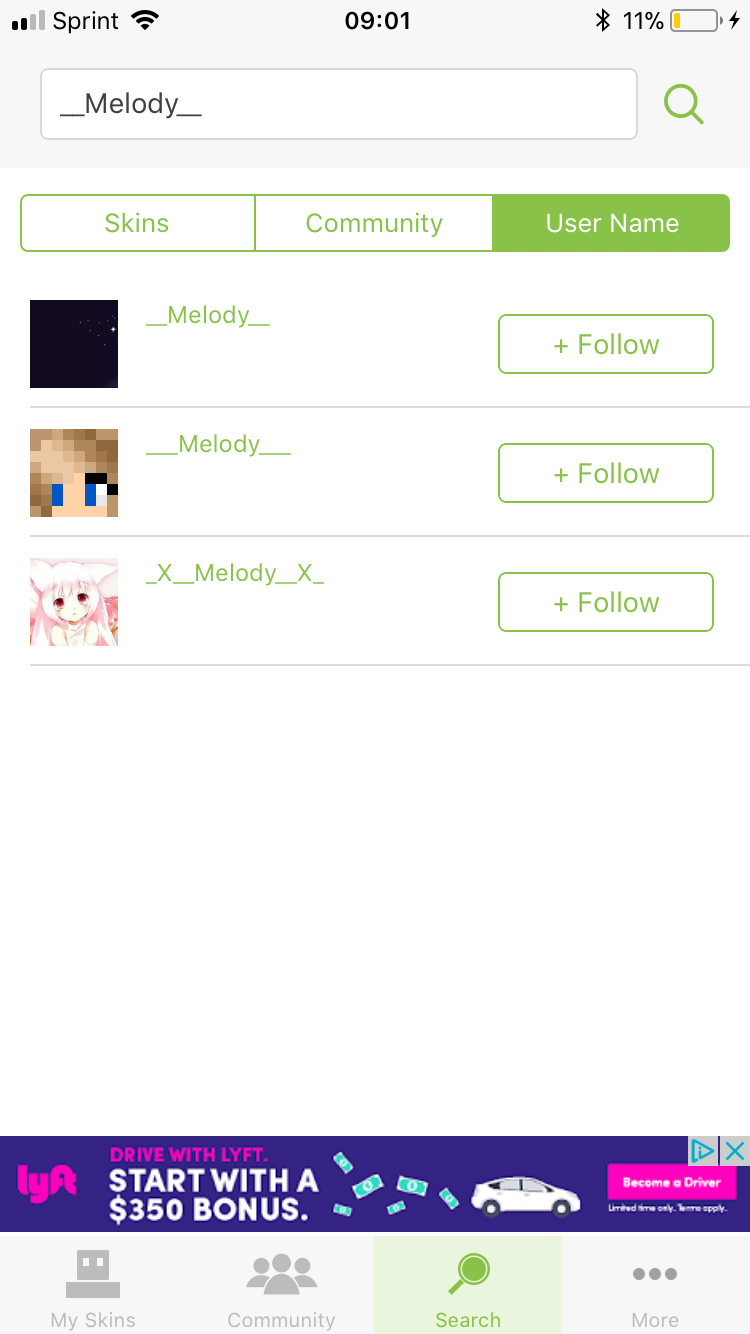Go to My Skins tab
The height and width of the screenshot is (1334, 750).
[x=93, y=1285]
